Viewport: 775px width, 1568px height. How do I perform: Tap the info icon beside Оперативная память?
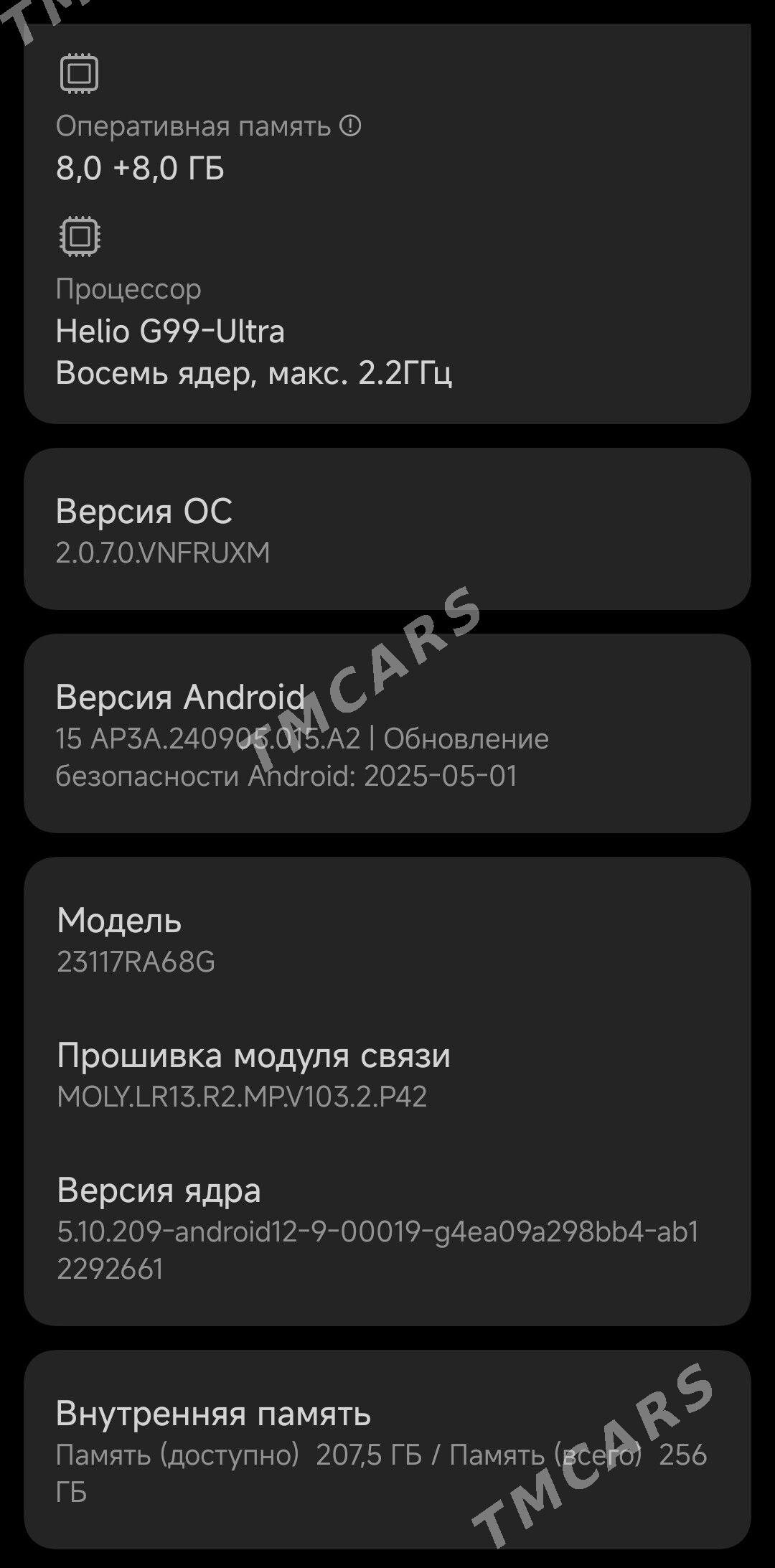(349, 126)
